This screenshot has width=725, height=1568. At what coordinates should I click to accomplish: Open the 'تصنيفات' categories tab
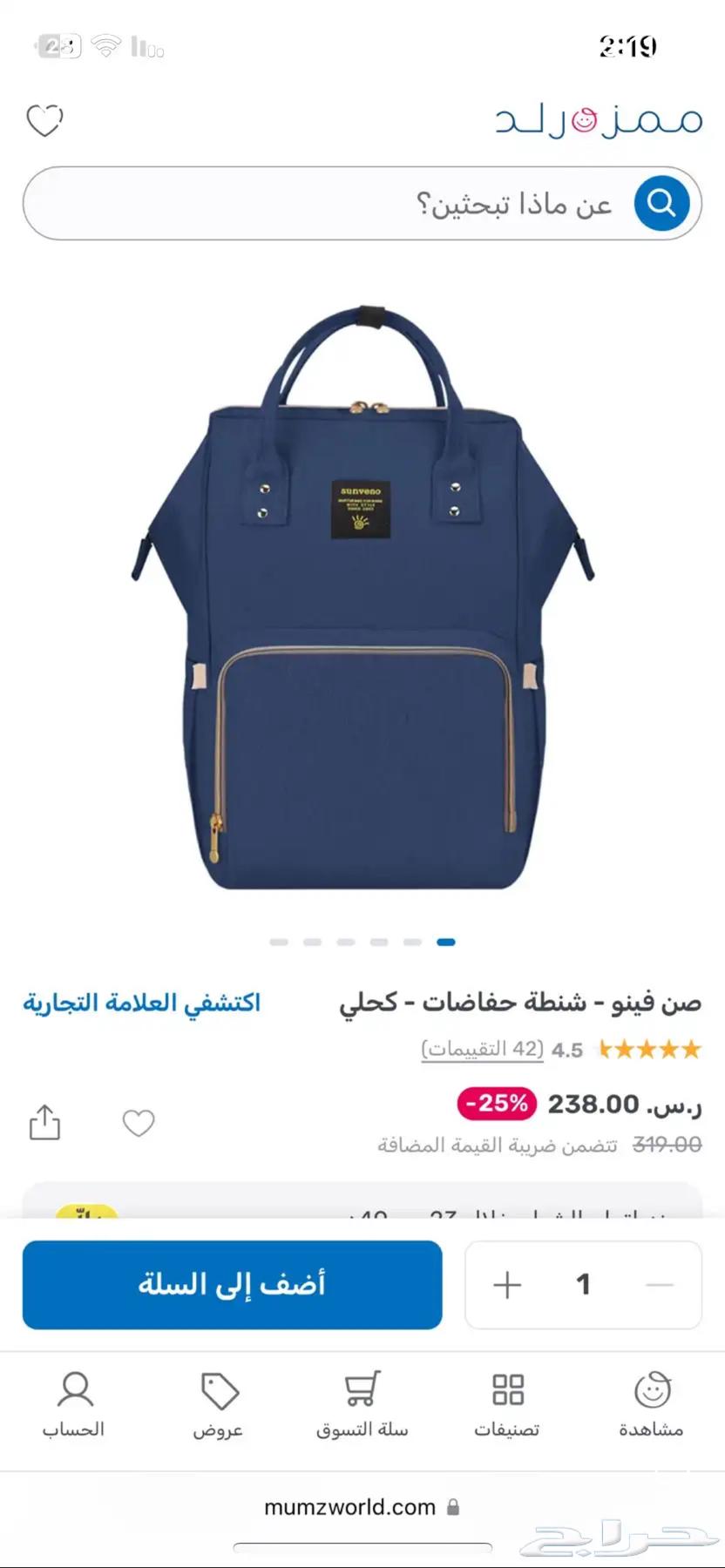point(507,1404)
